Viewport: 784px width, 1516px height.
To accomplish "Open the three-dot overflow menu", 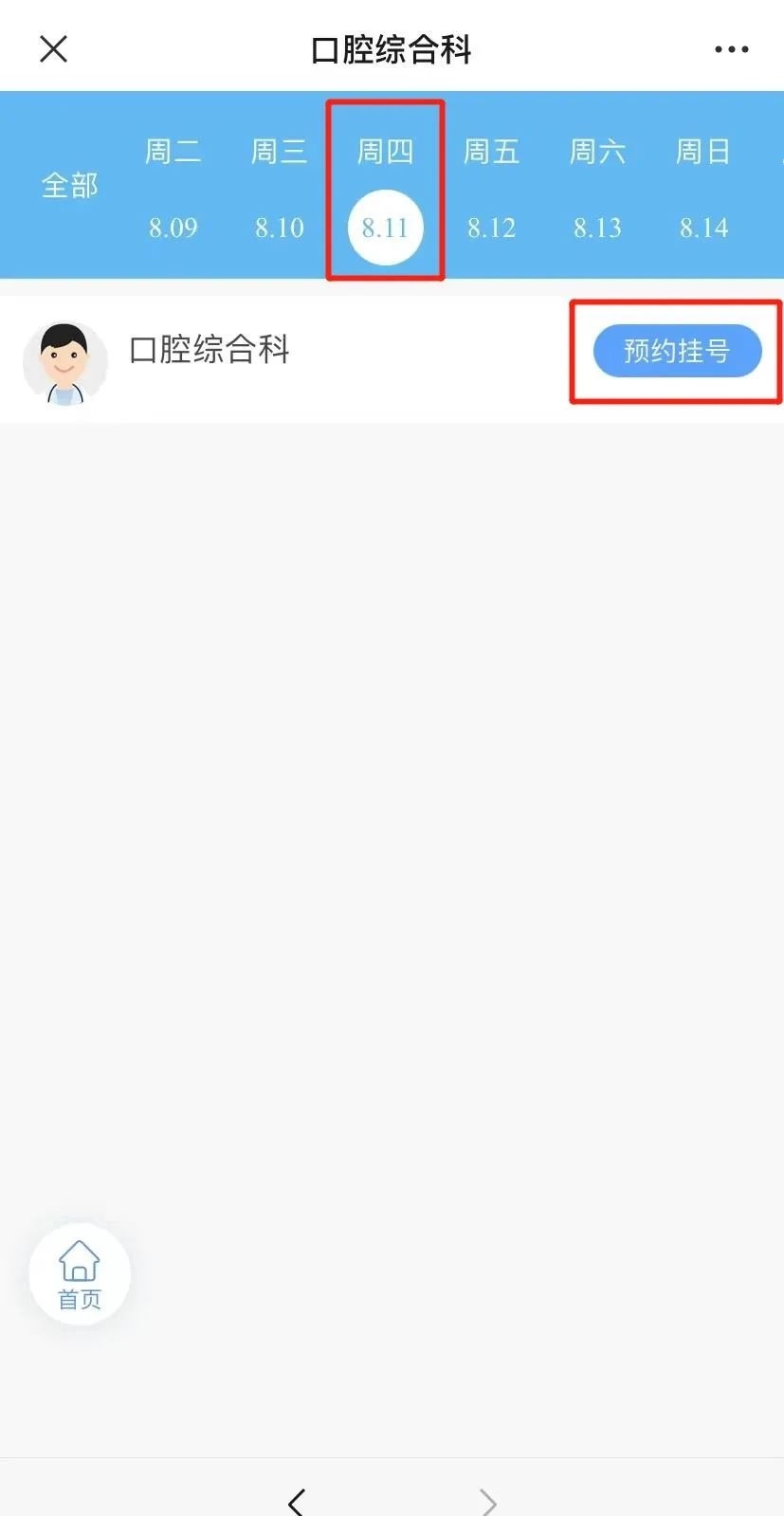I will click(x=731, y=49).
